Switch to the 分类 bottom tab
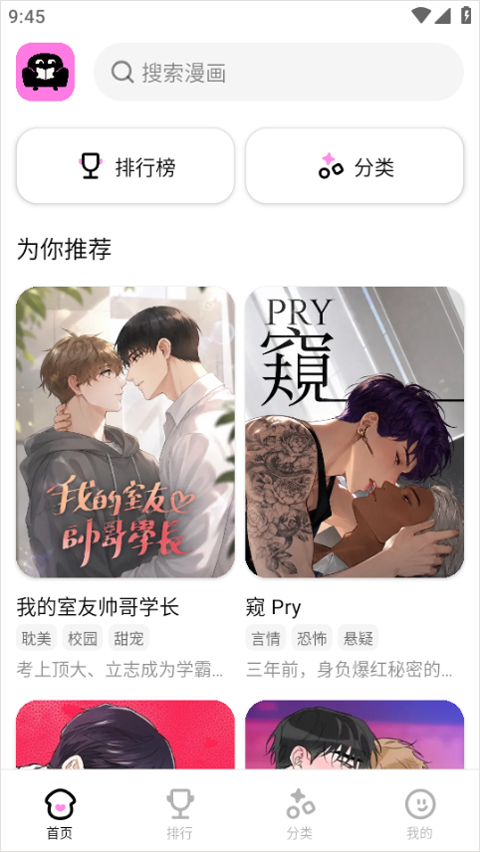The height and width of the screenshot is (852, 480). [x=300, y=813]
